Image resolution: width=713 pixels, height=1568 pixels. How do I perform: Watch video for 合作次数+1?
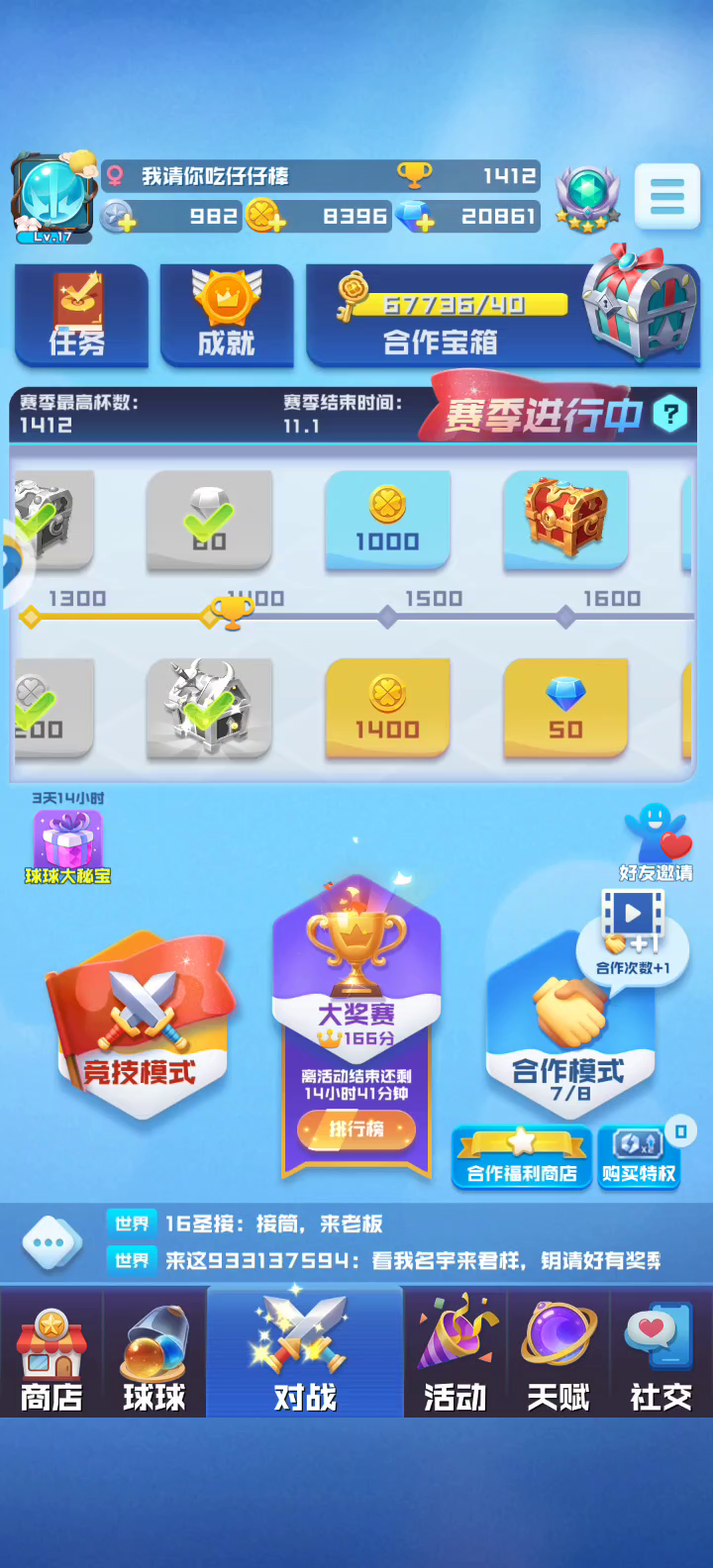pyautogui.click(x=632, y=932)
